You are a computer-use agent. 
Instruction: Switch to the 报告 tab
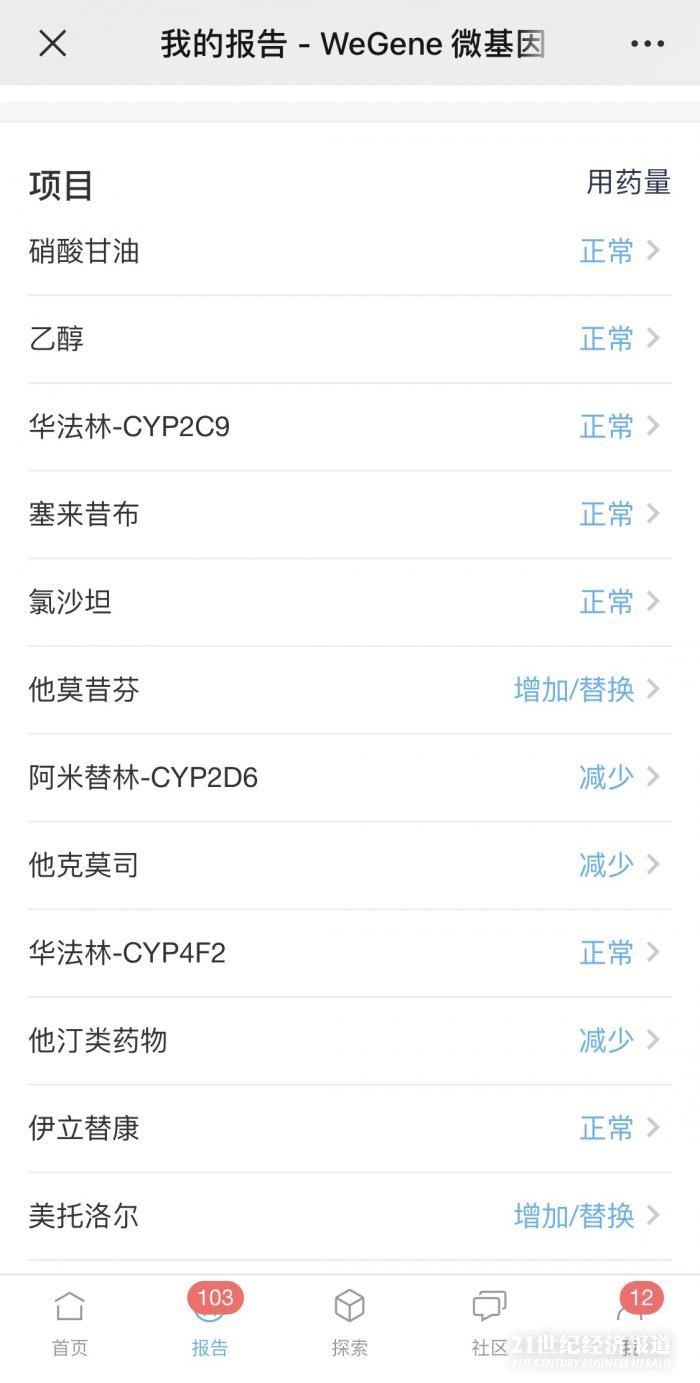pos(210,1322)
